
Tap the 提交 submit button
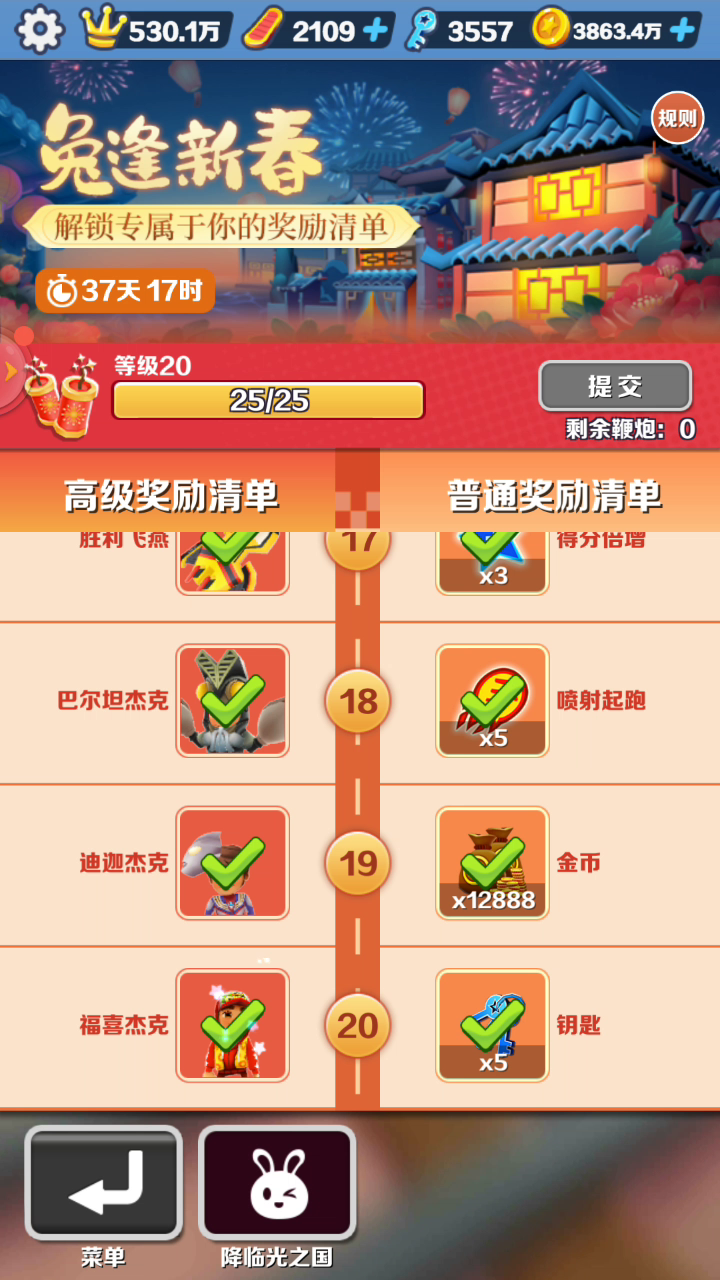coord(615,386)
